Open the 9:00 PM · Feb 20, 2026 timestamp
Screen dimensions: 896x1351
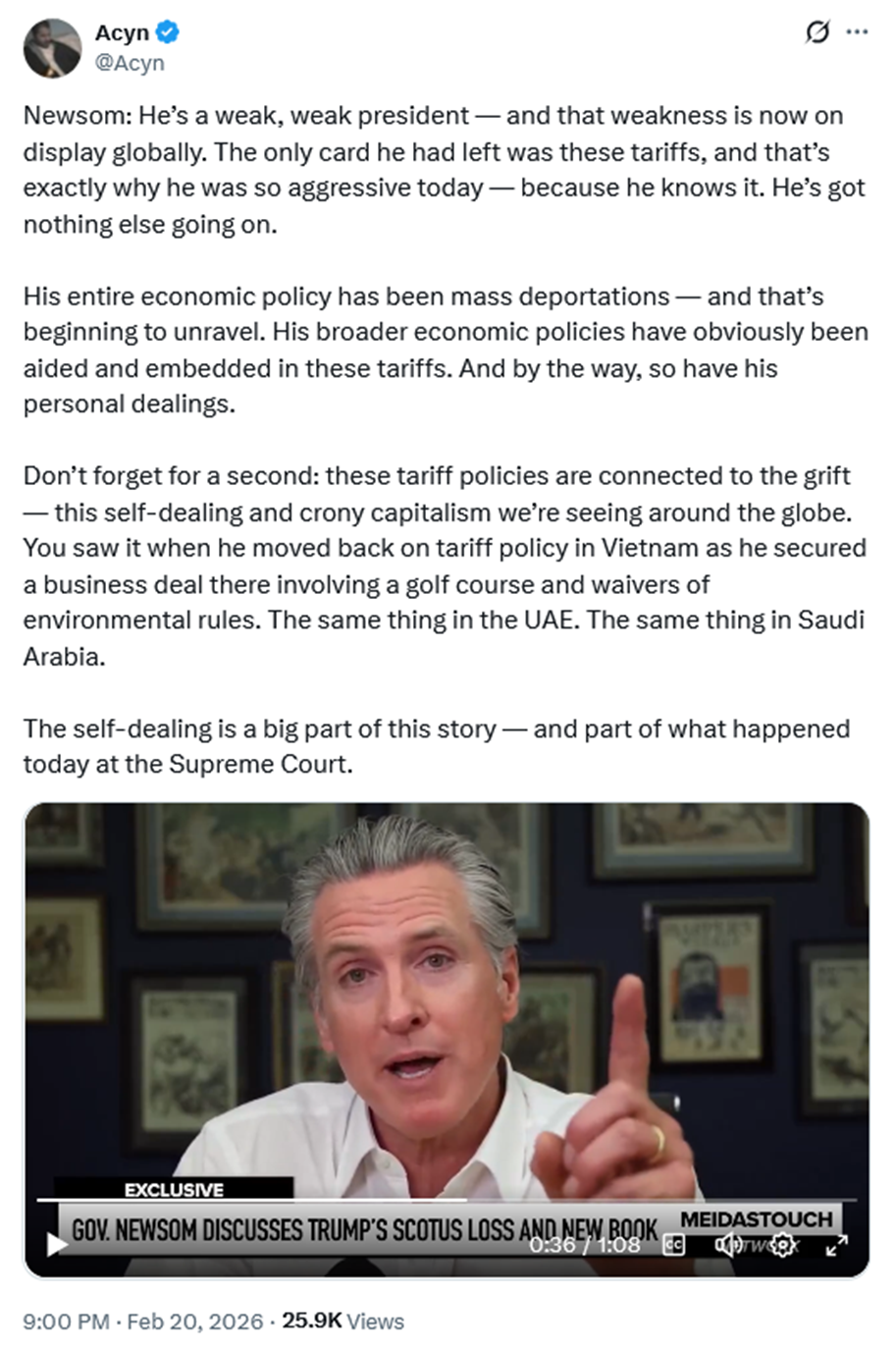coord(143,1322)
